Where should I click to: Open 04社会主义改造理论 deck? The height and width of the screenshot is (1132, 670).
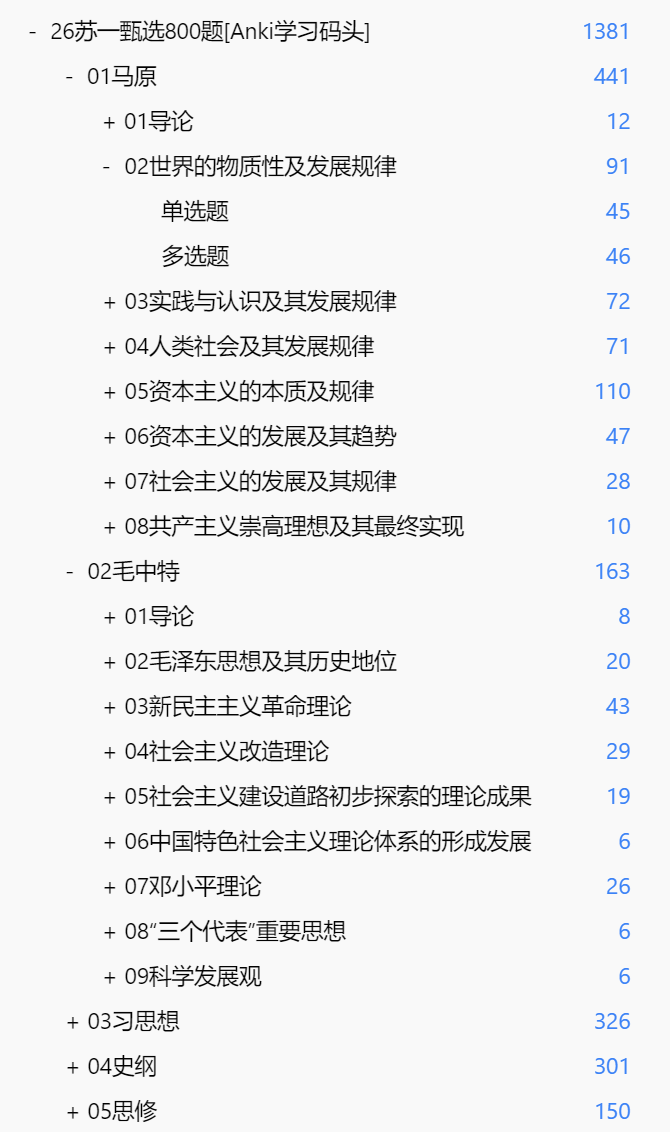tap(227, 752)
